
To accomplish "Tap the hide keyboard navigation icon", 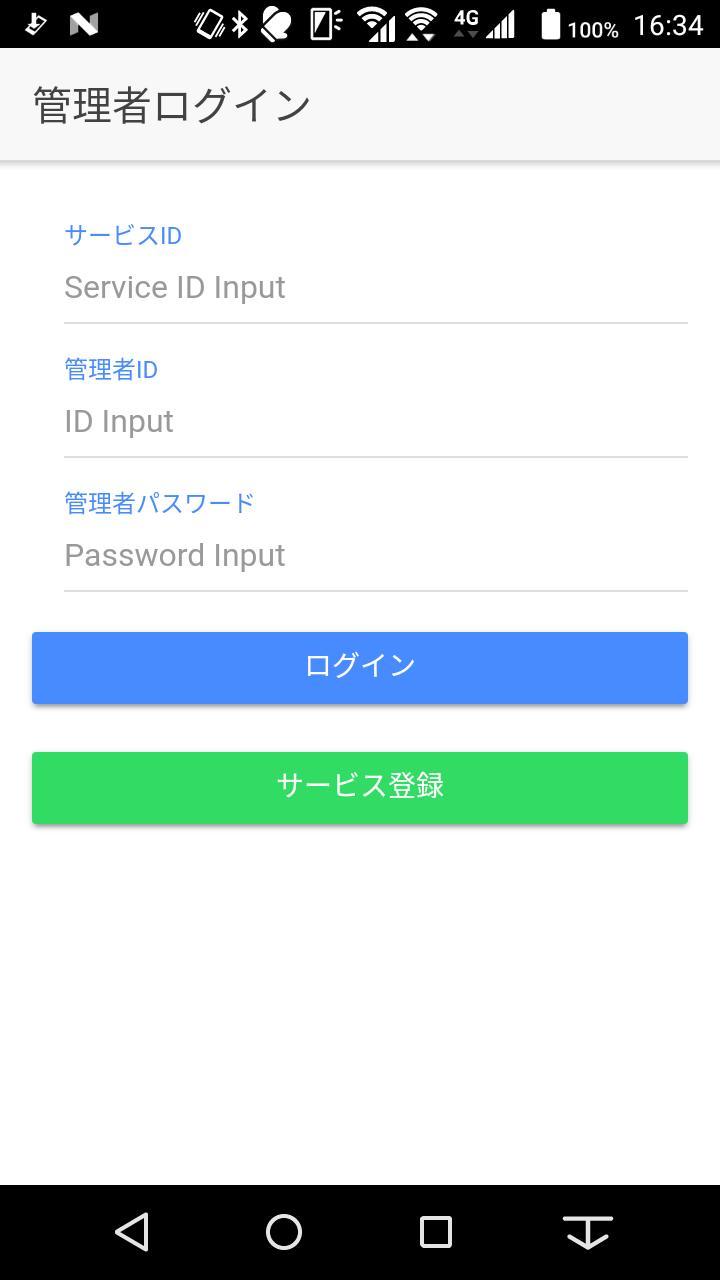I will 588,1232.
